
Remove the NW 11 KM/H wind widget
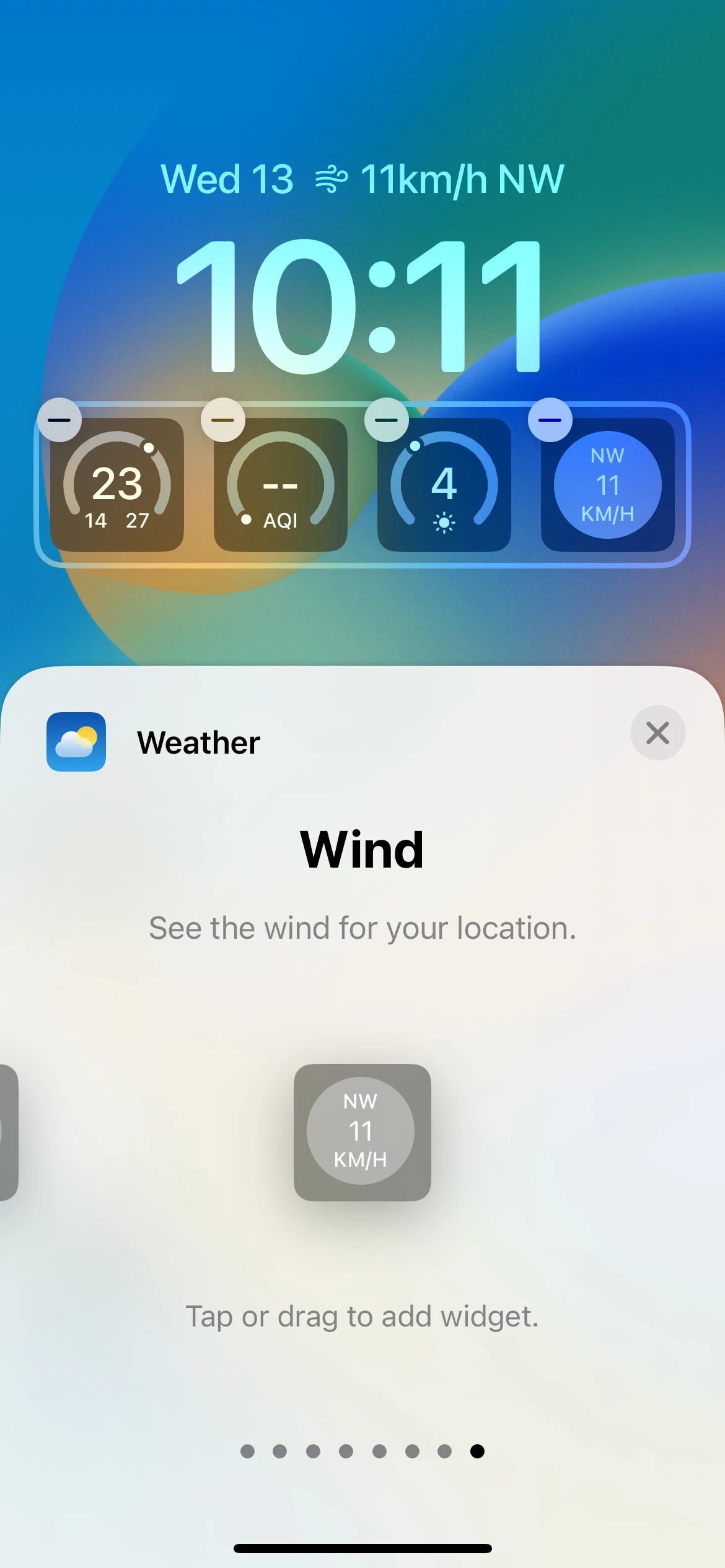pos(550,420)
